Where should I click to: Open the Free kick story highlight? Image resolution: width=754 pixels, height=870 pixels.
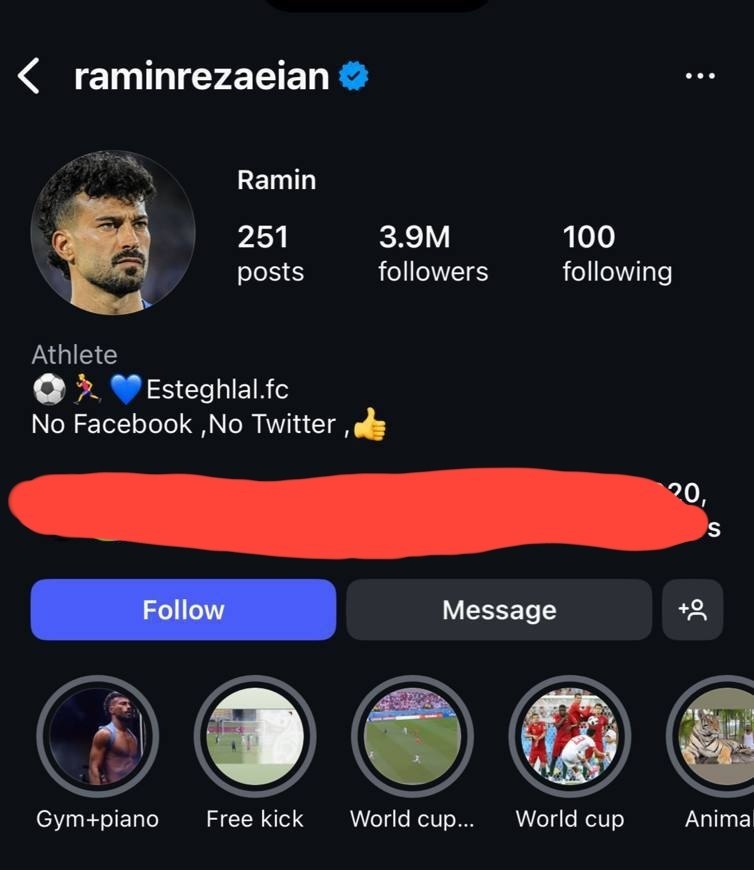254,738
